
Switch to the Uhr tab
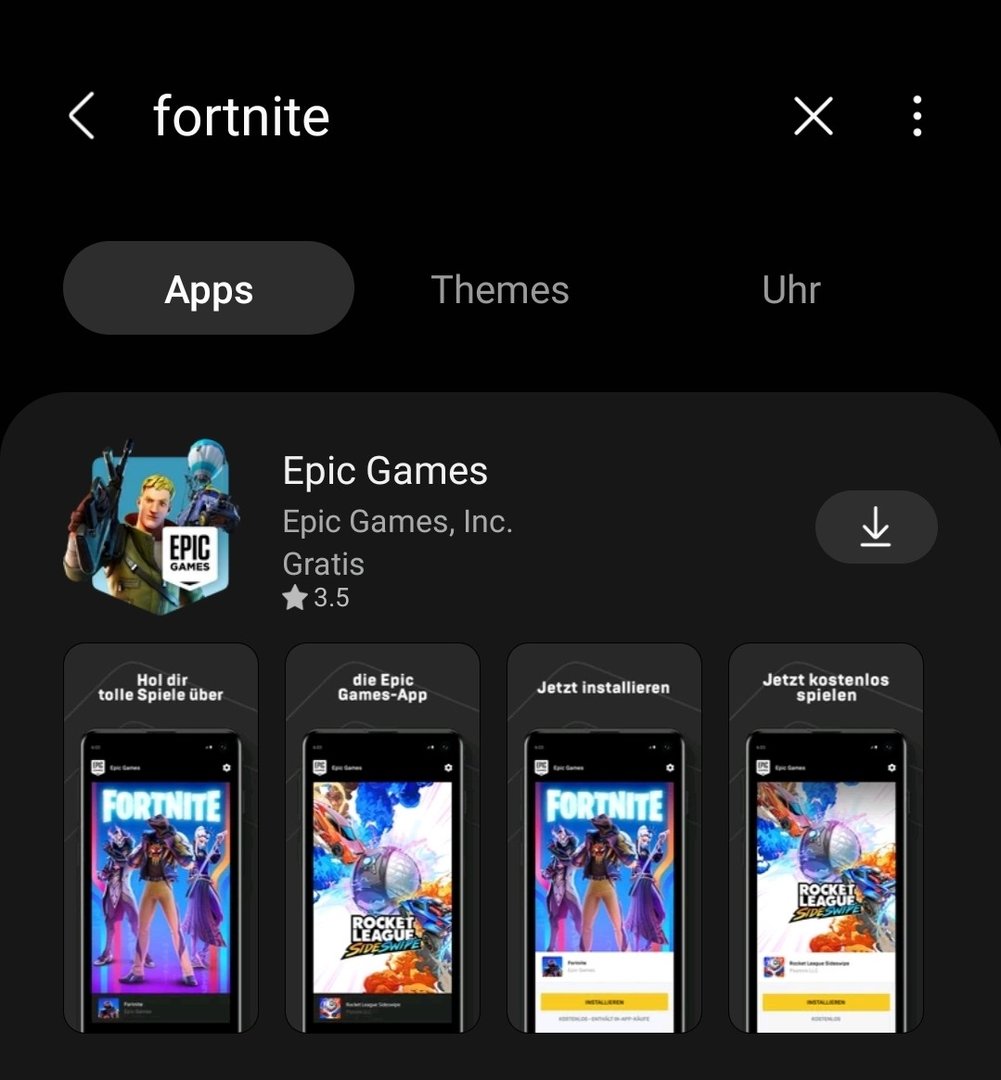click(x=791, y=289)
